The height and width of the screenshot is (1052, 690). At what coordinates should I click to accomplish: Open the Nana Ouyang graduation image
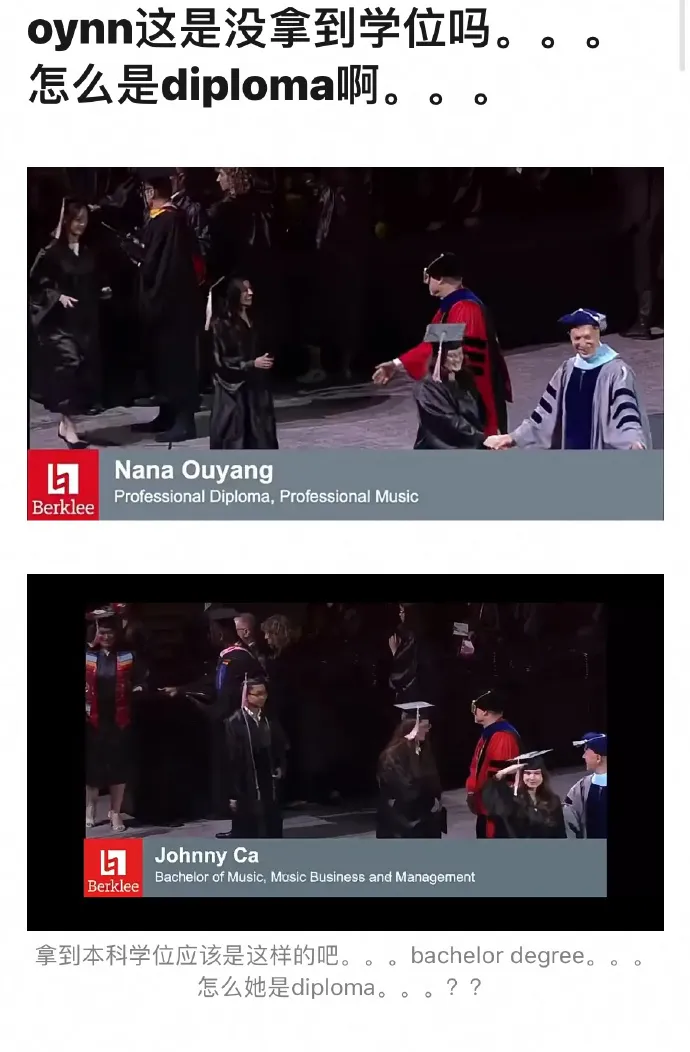click(345, 343)
